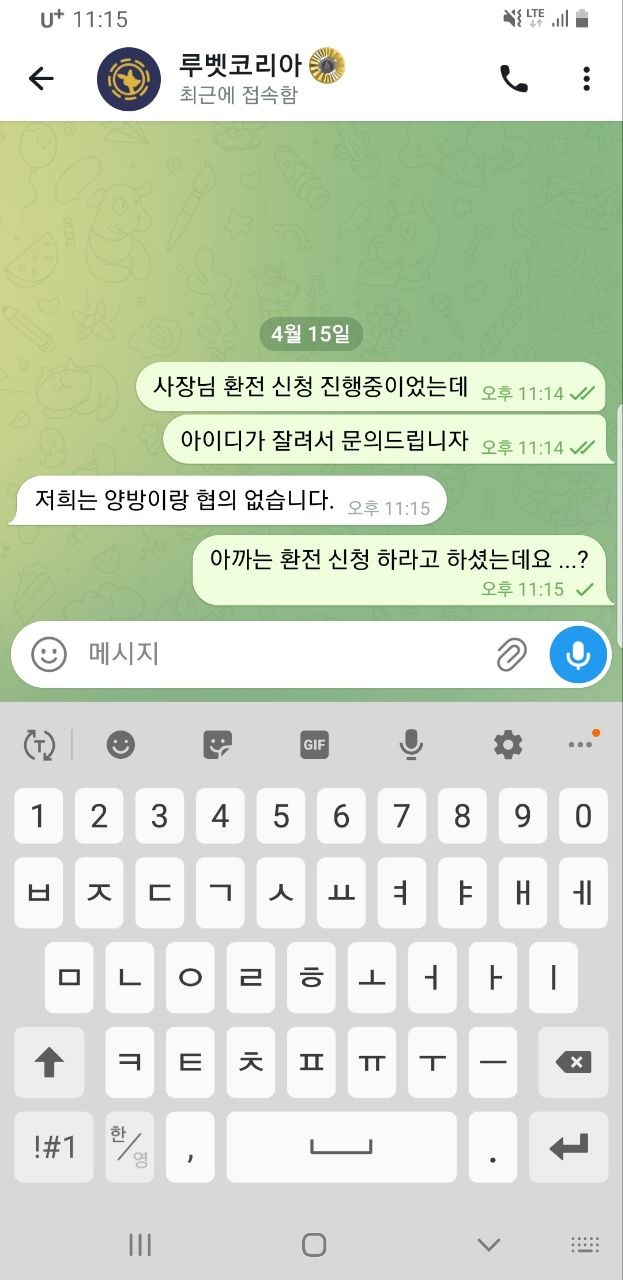
Task: Tap the keyboard shift key
Action: point(49,1062)
